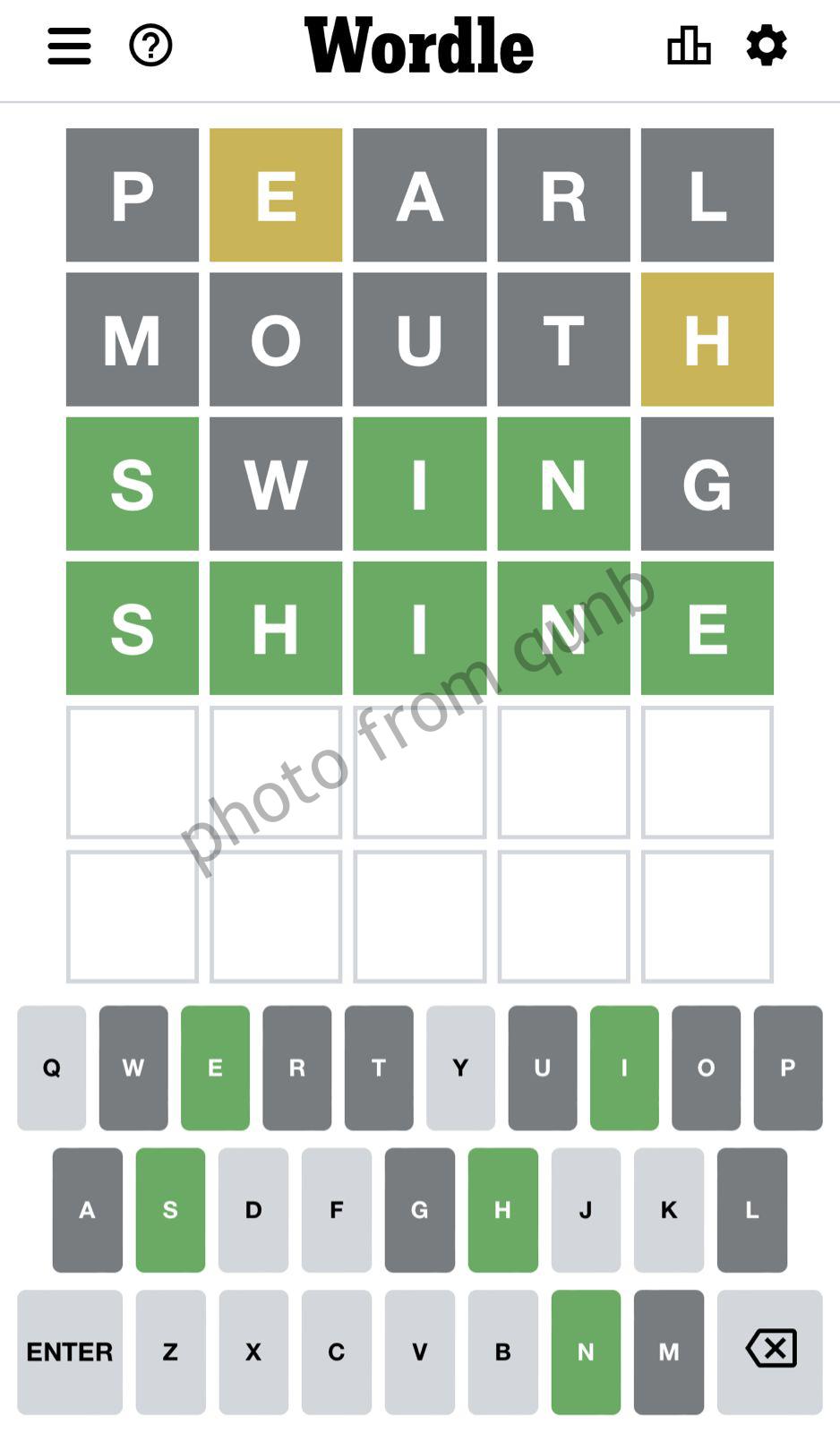Open the how-to-play help icon
This screenshot has width=840, height=1433.
(x=150, y=46)
